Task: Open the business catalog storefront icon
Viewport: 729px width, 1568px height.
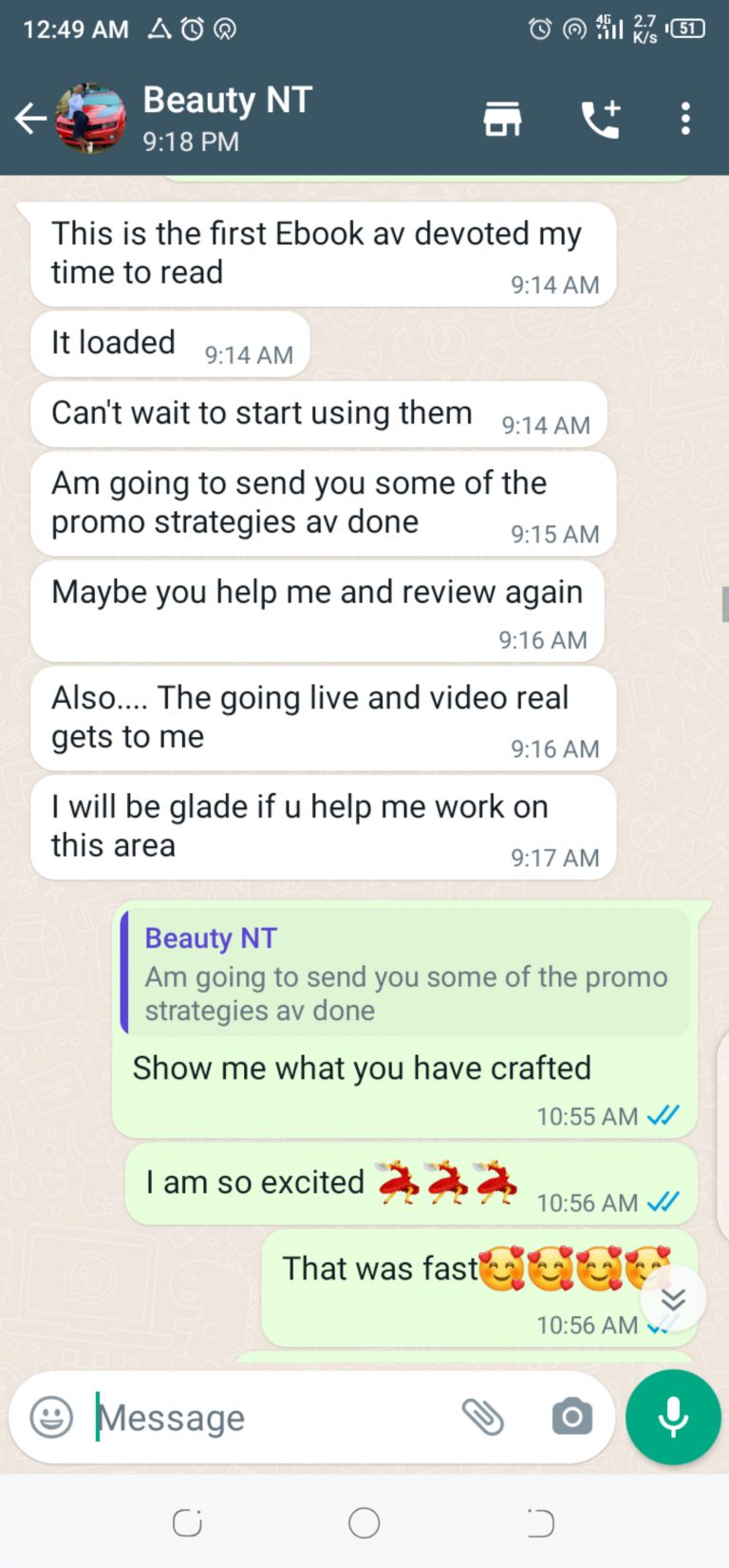Action: tap(502, 119)
